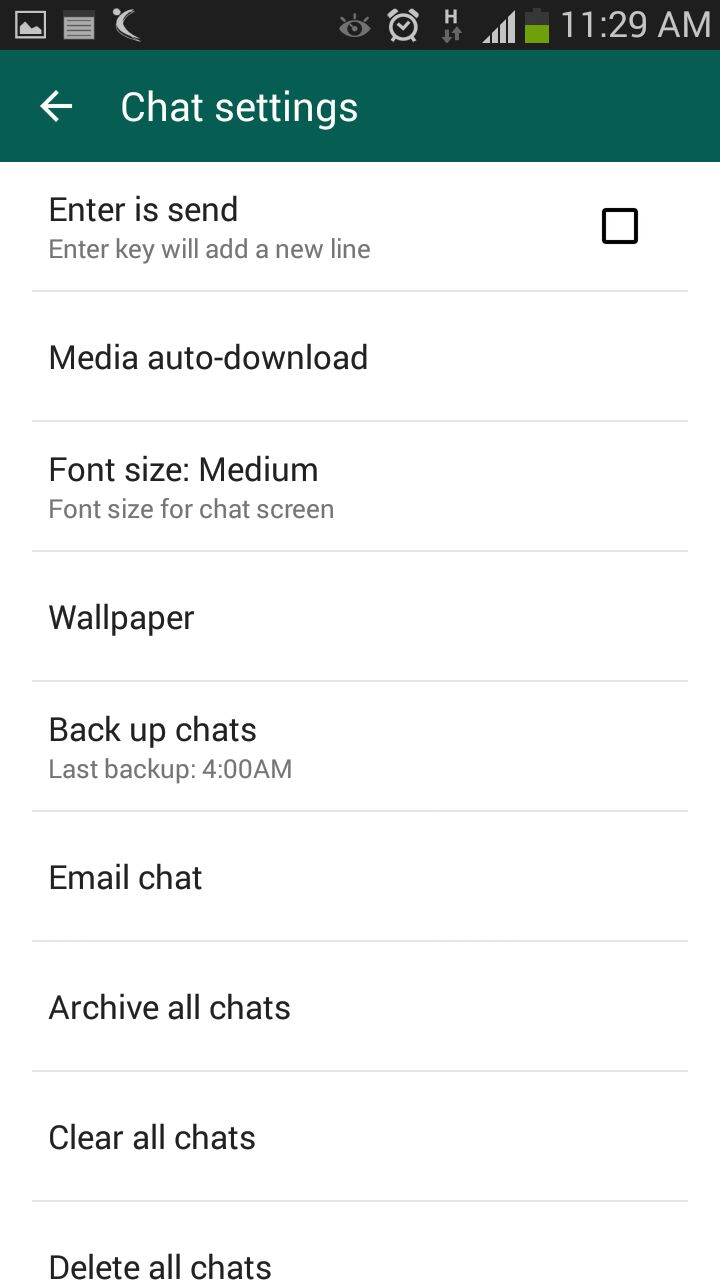Open the Wallpaper option
This screenshot has height=1280, width=720.
(x=121, y=617)
